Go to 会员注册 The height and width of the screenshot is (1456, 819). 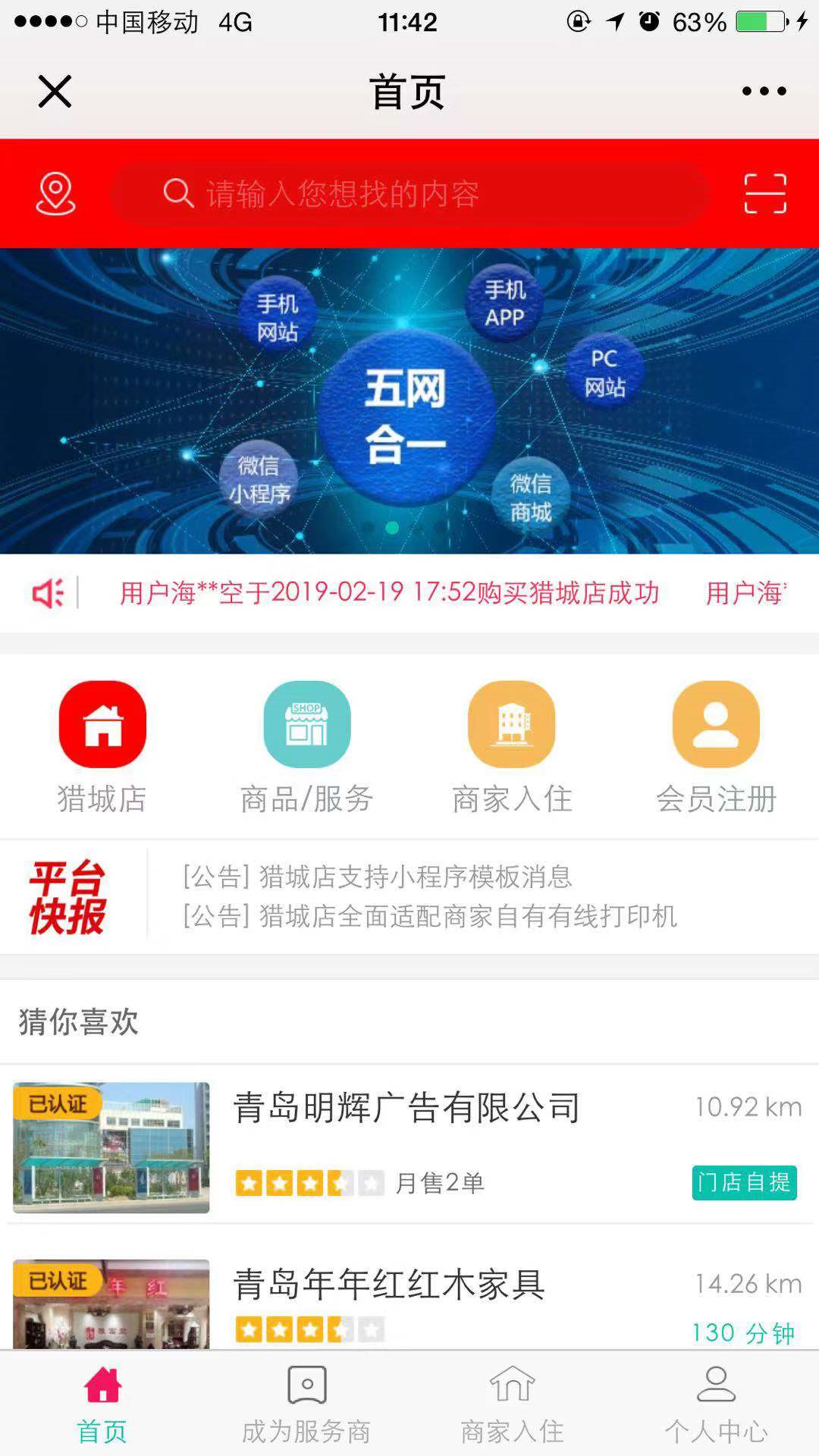pos(716,746)
